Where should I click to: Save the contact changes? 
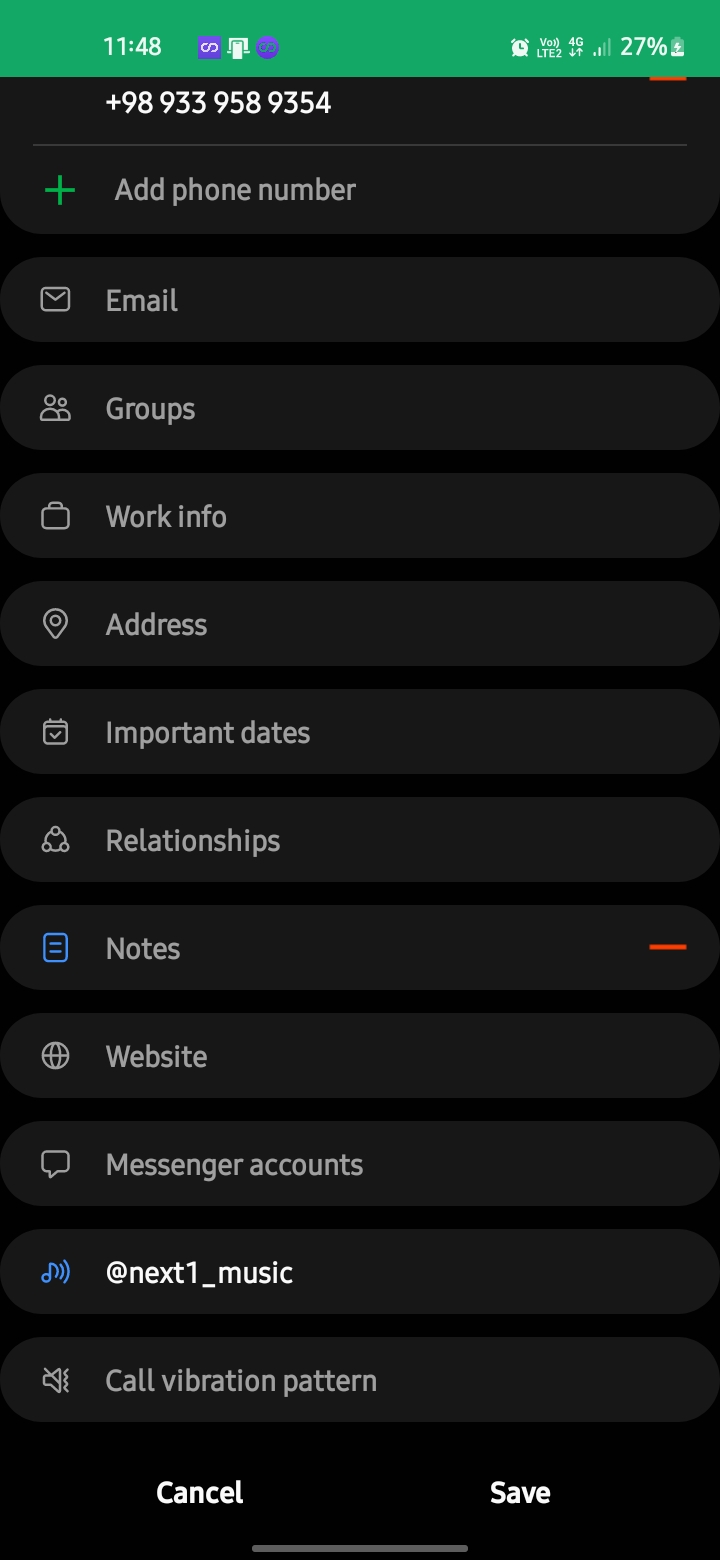pyautogui.click(x=520, y=1492)
